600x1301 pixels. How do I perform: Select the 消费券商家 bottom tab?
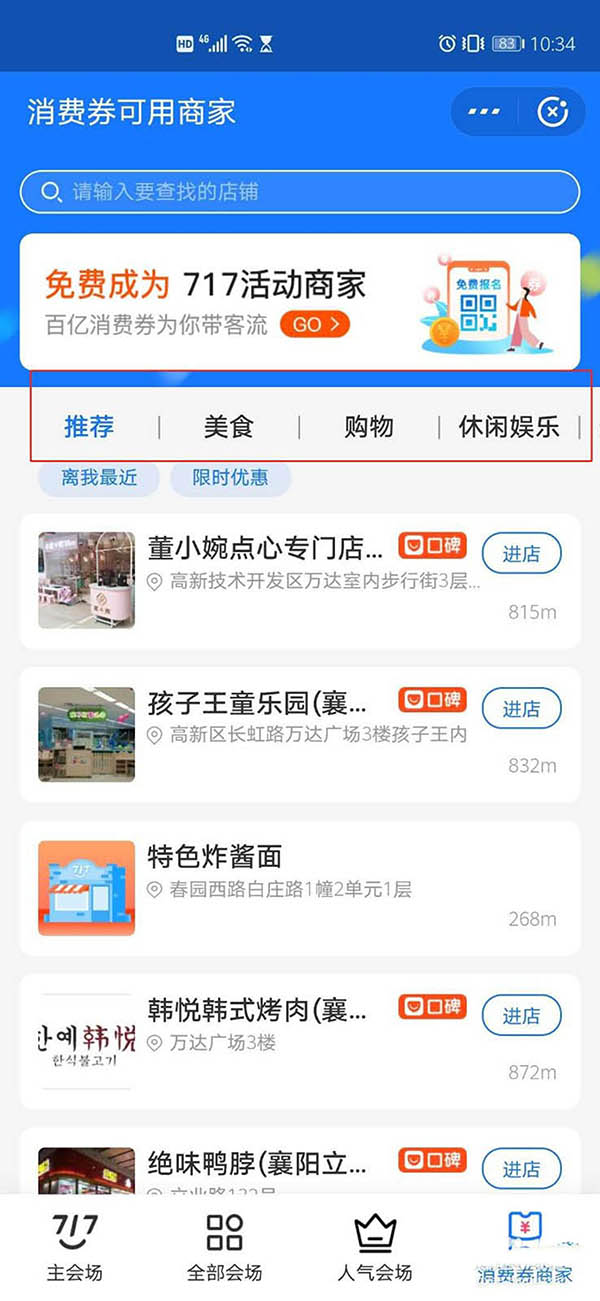[525, 1247]
